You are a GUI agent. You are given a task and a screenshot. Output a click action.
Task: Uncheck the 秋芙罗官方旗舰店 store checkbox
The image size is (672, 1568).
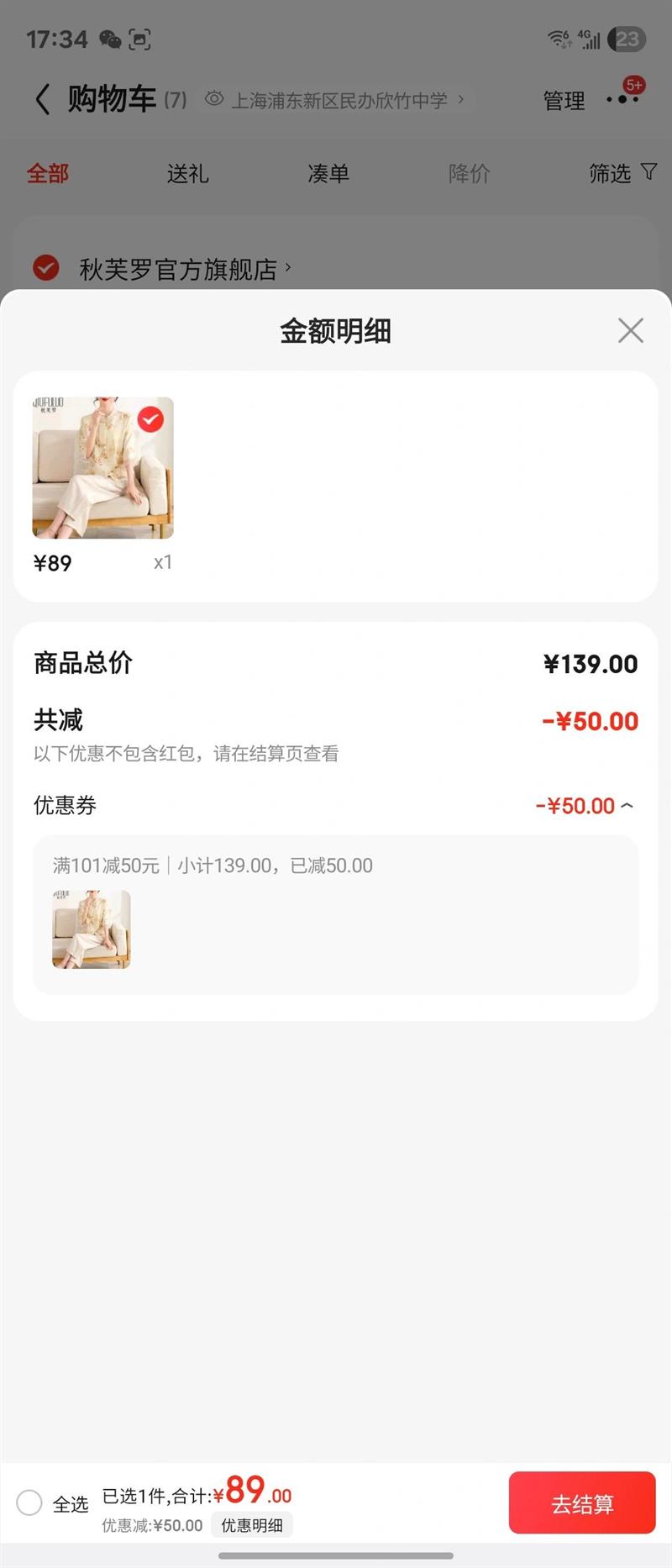45,268
